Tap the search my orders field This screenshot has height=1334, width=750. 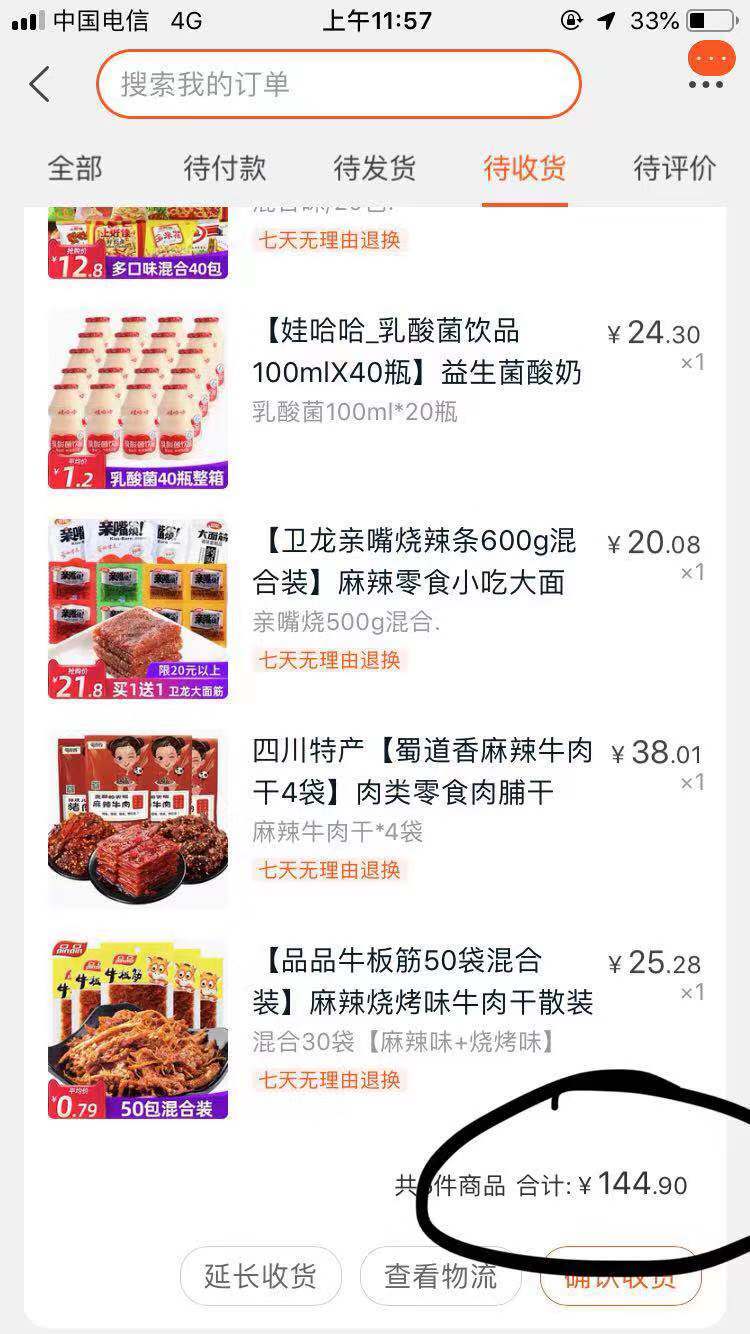click(x=339, y=84)
